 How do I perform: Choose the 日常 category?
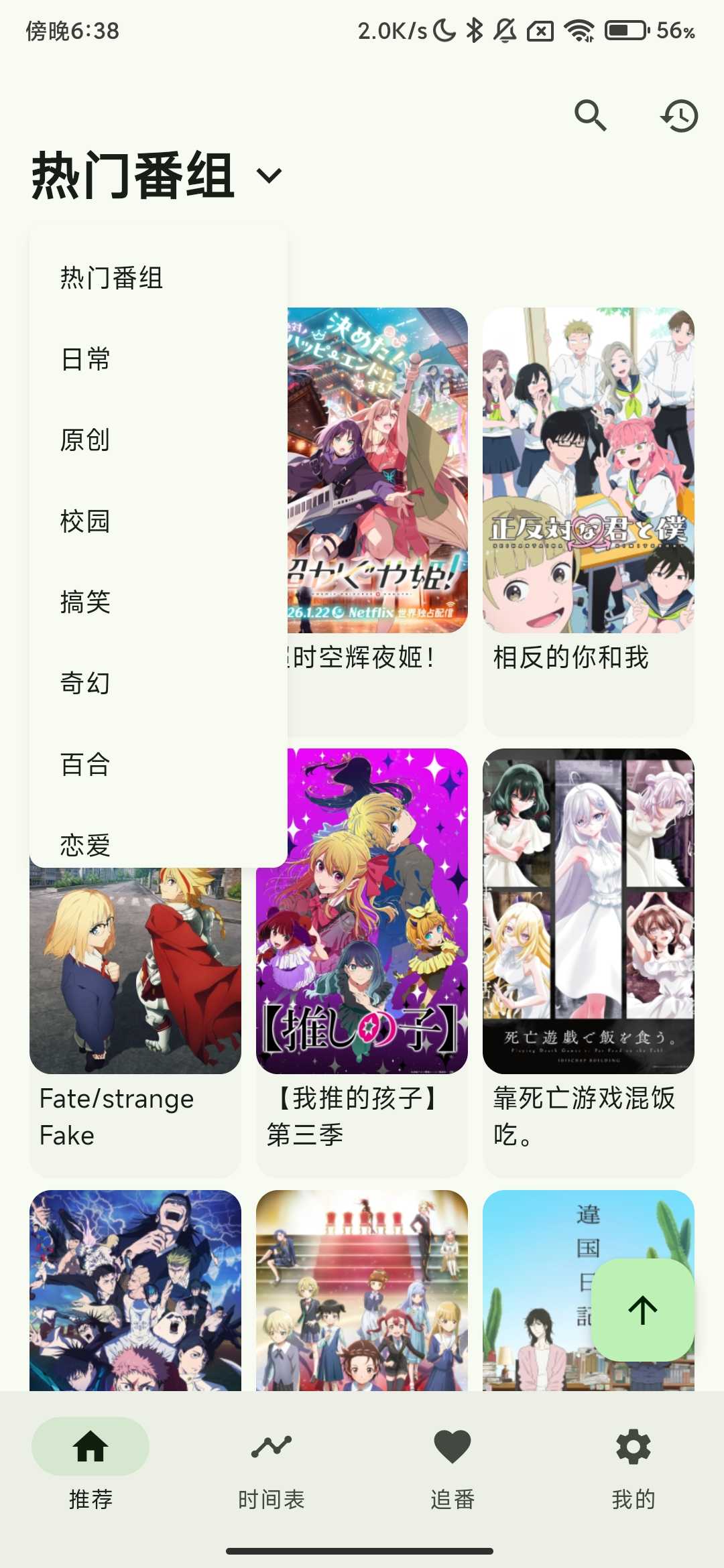point(85,359)
